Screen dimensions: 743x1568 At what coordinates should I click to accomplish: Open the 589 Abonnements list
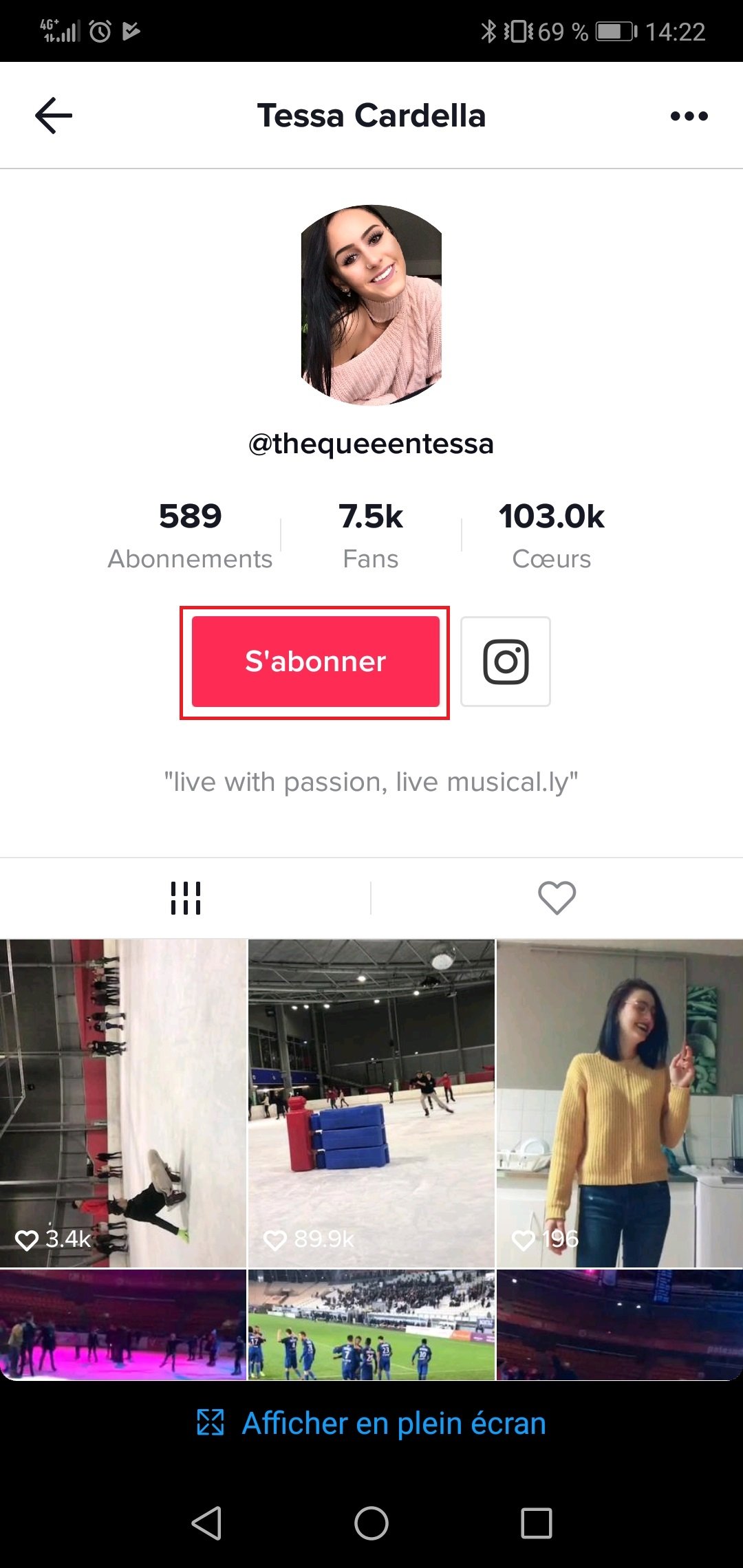coord(191,535)
